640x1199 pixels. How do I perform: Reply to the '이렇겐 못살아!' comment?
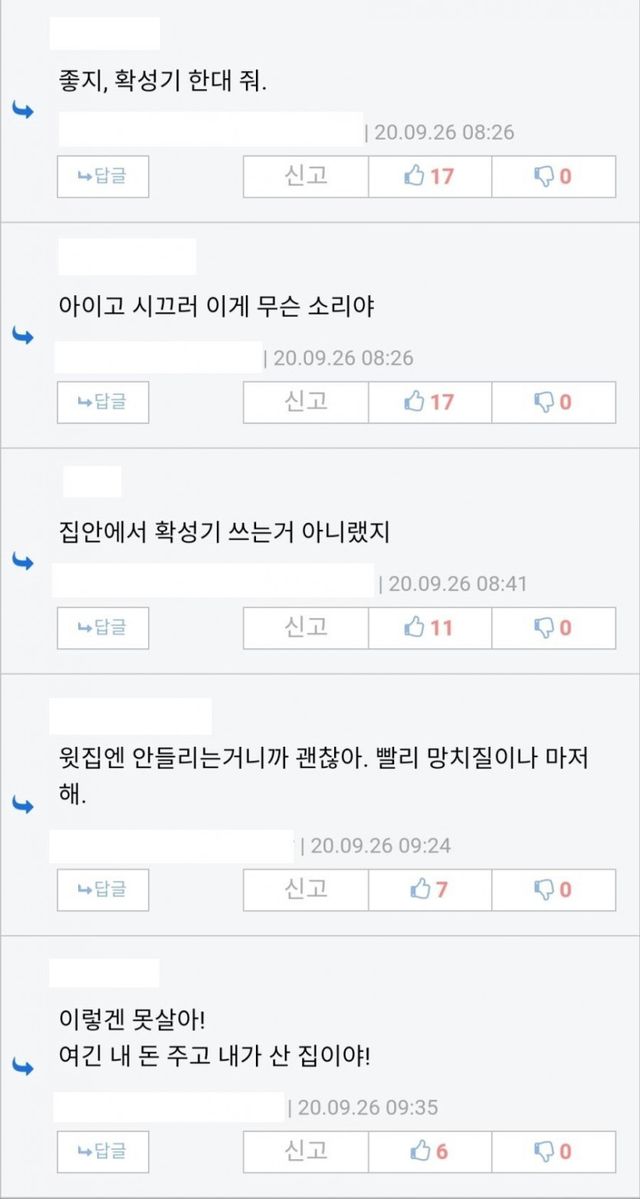pos(103,1152)
